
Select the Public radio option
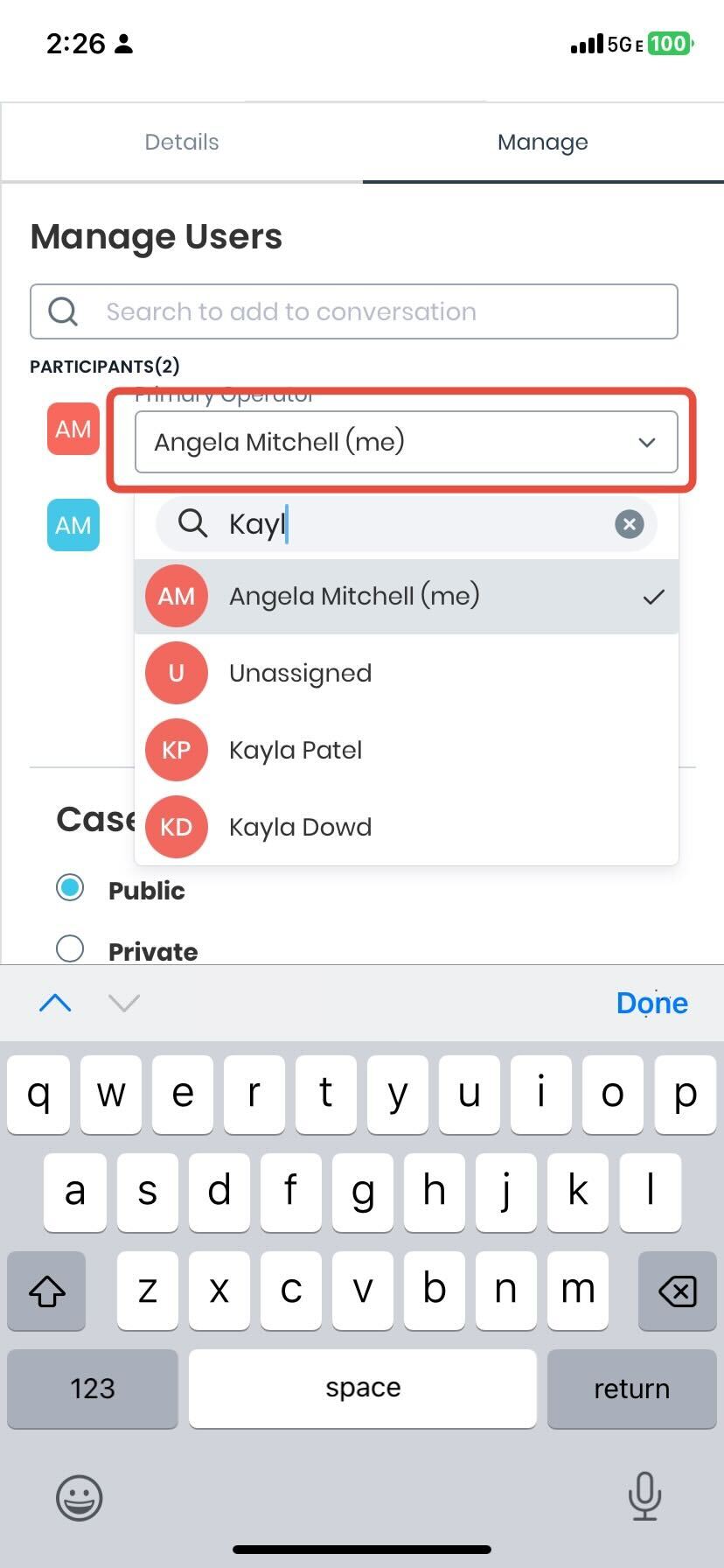(x=70, y=888)
